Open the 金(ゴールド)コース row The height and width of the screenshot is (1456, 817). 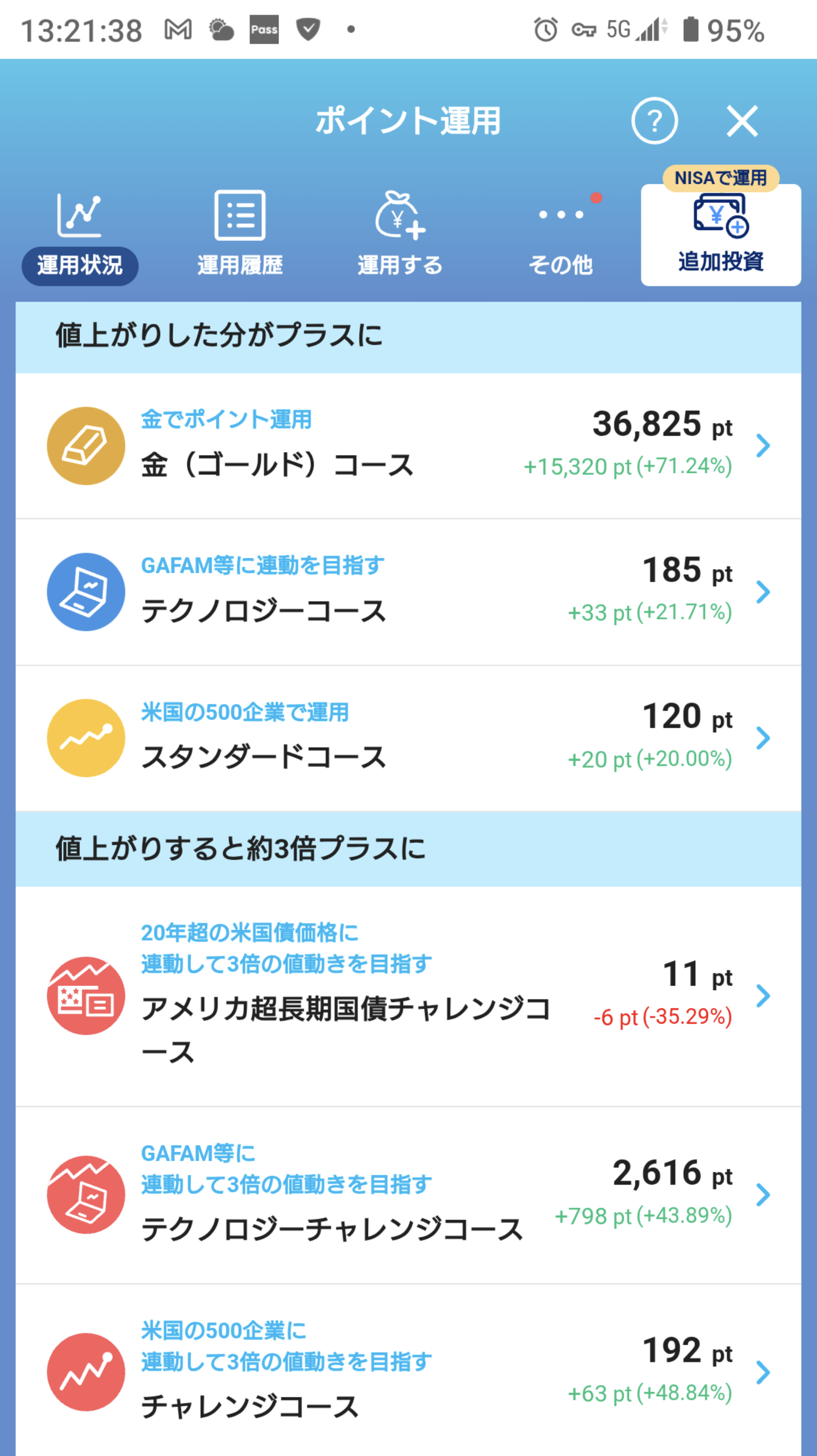tap(408, 446)
